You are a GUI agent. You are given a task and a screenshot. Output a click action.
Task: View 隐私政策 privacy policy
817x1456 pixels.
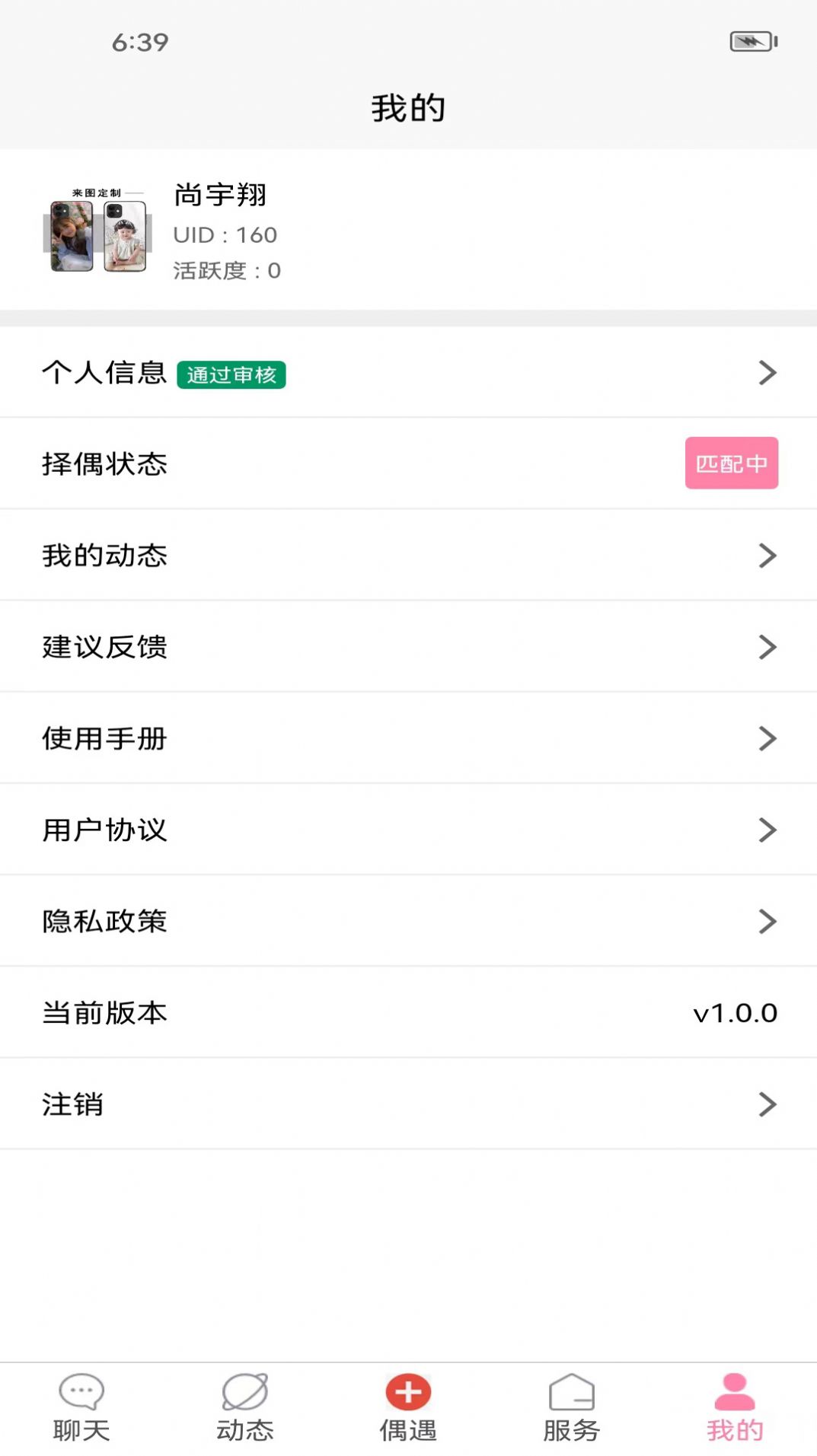(408, 920)
